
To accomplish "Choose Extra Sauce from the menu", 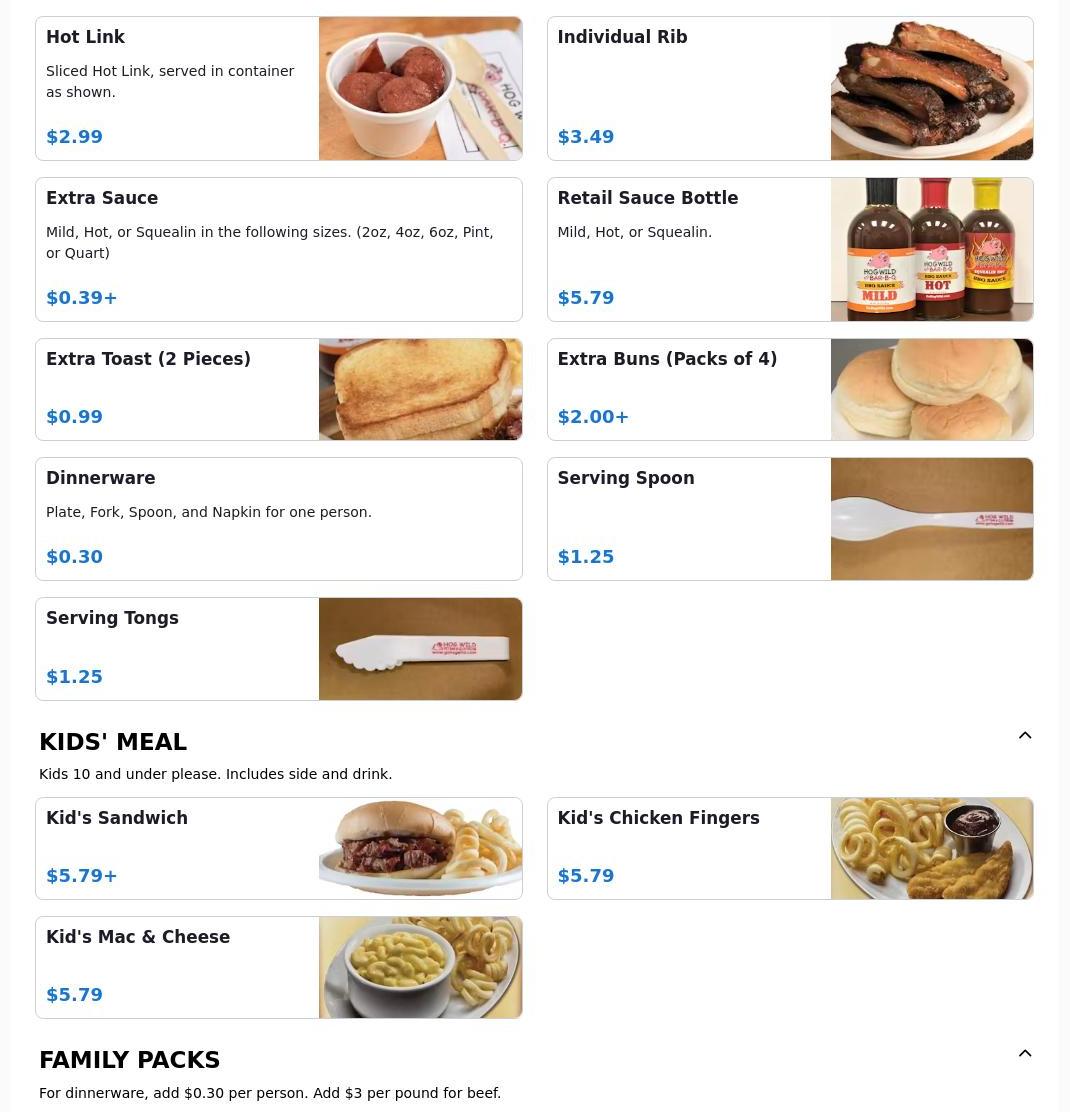I will (278, 249).
